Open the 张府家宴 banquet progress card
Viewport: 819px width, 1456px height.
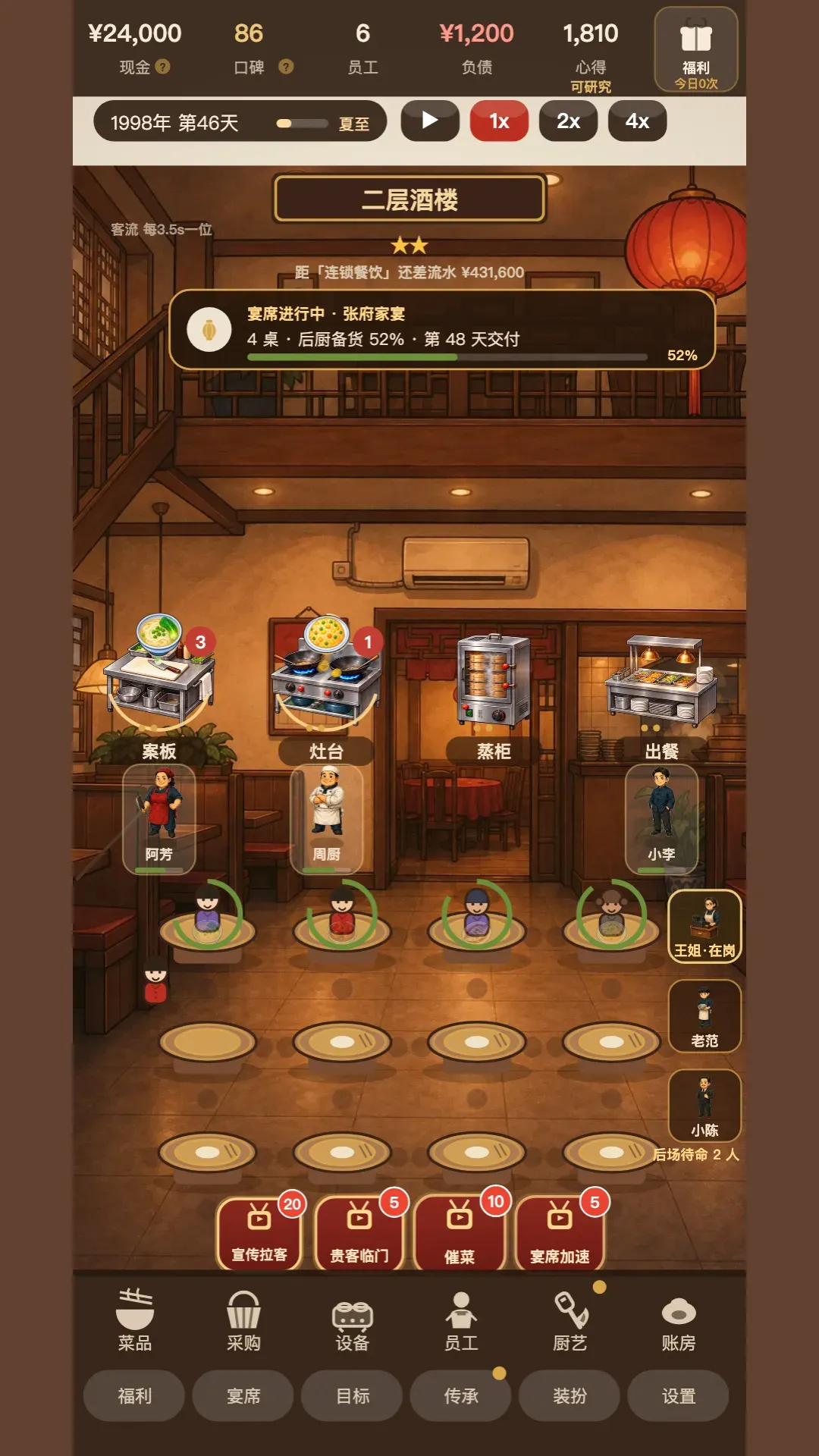click(x=442, y=330)
